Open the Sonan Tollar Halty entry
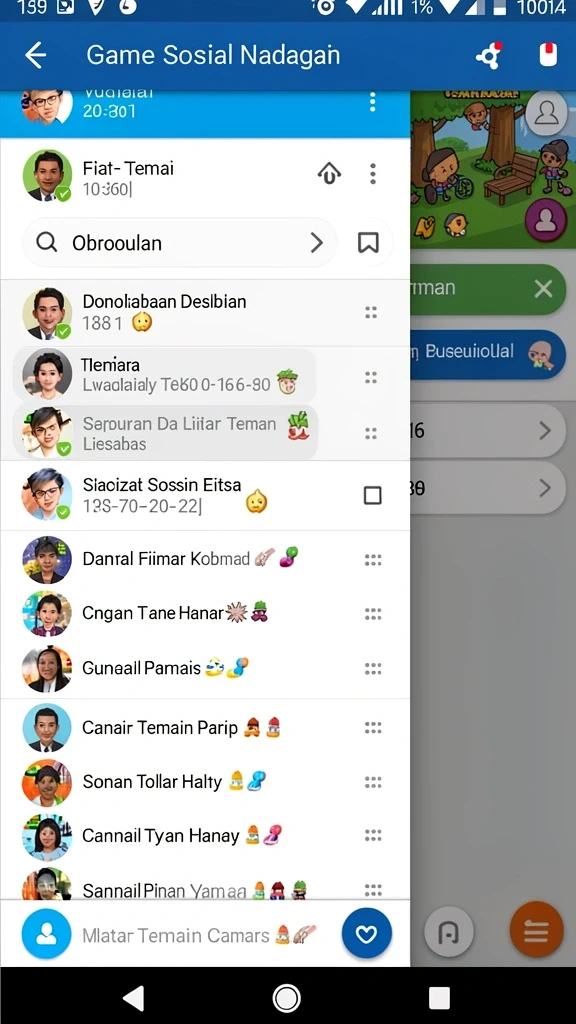Image resolution: width=576 pixels, height=1024 pixels. click(205, 782)
